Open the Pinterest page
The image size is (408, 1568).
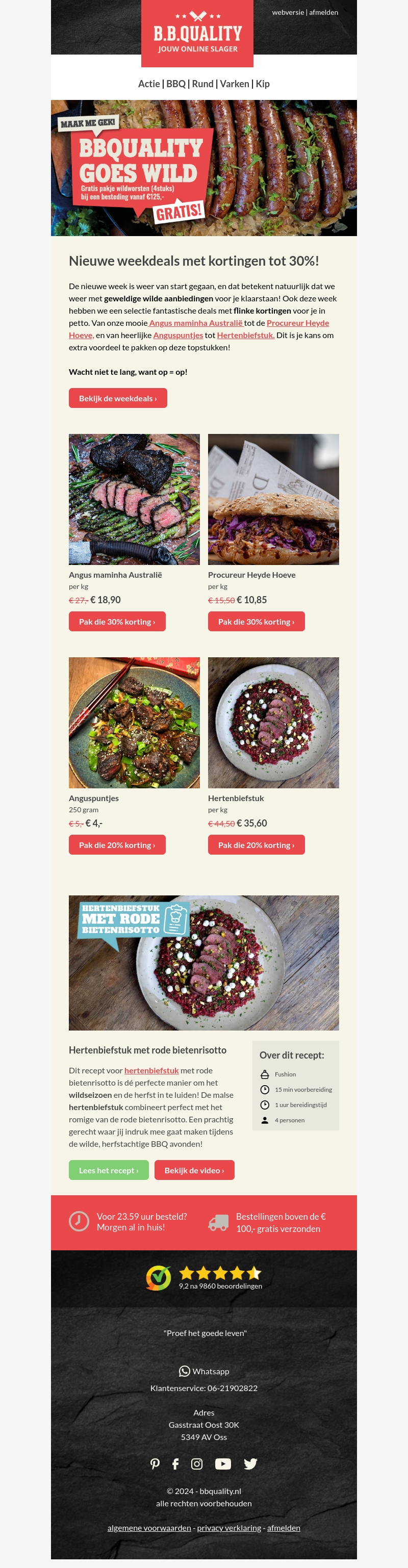coord(155,1464)
